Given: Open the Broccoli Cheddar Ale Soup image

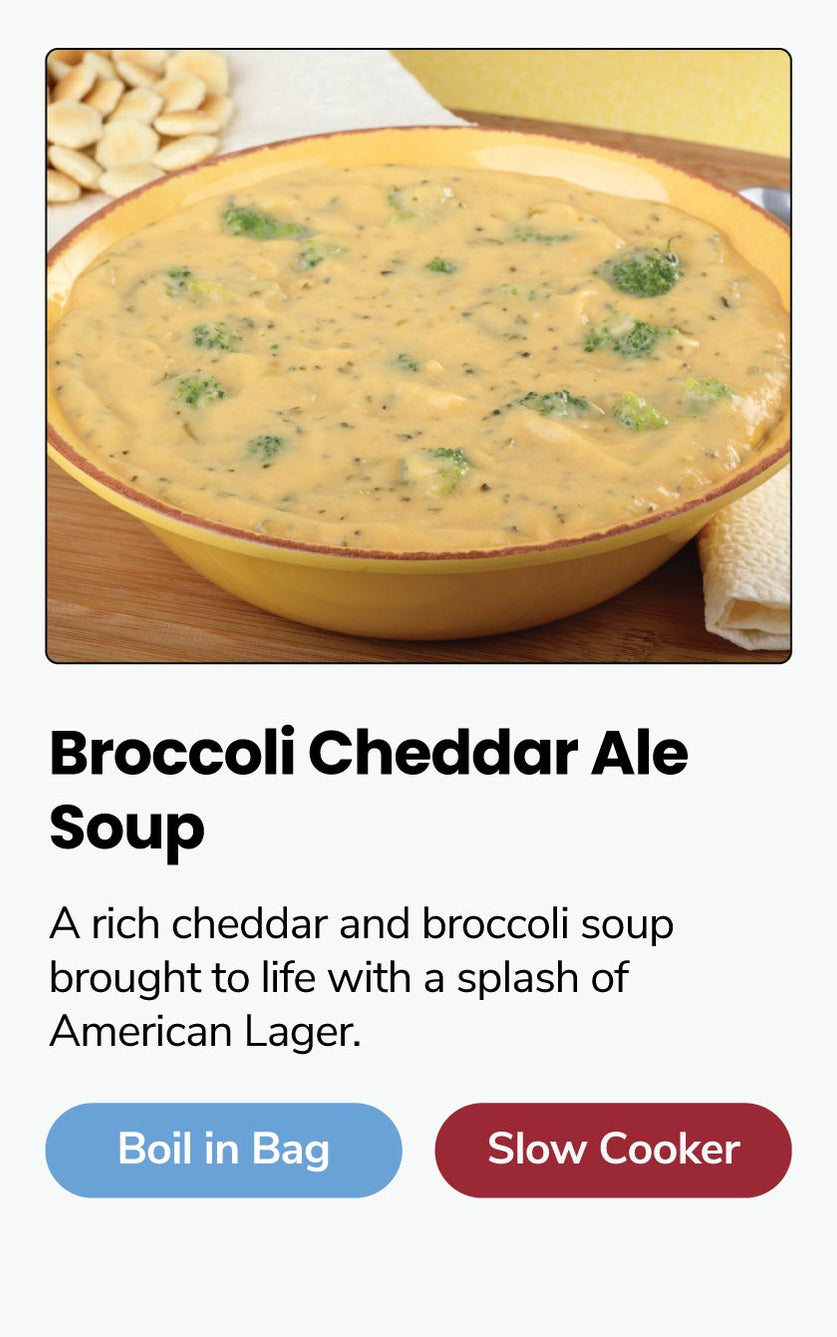Looking at the screenshot, I should point(418,356).
